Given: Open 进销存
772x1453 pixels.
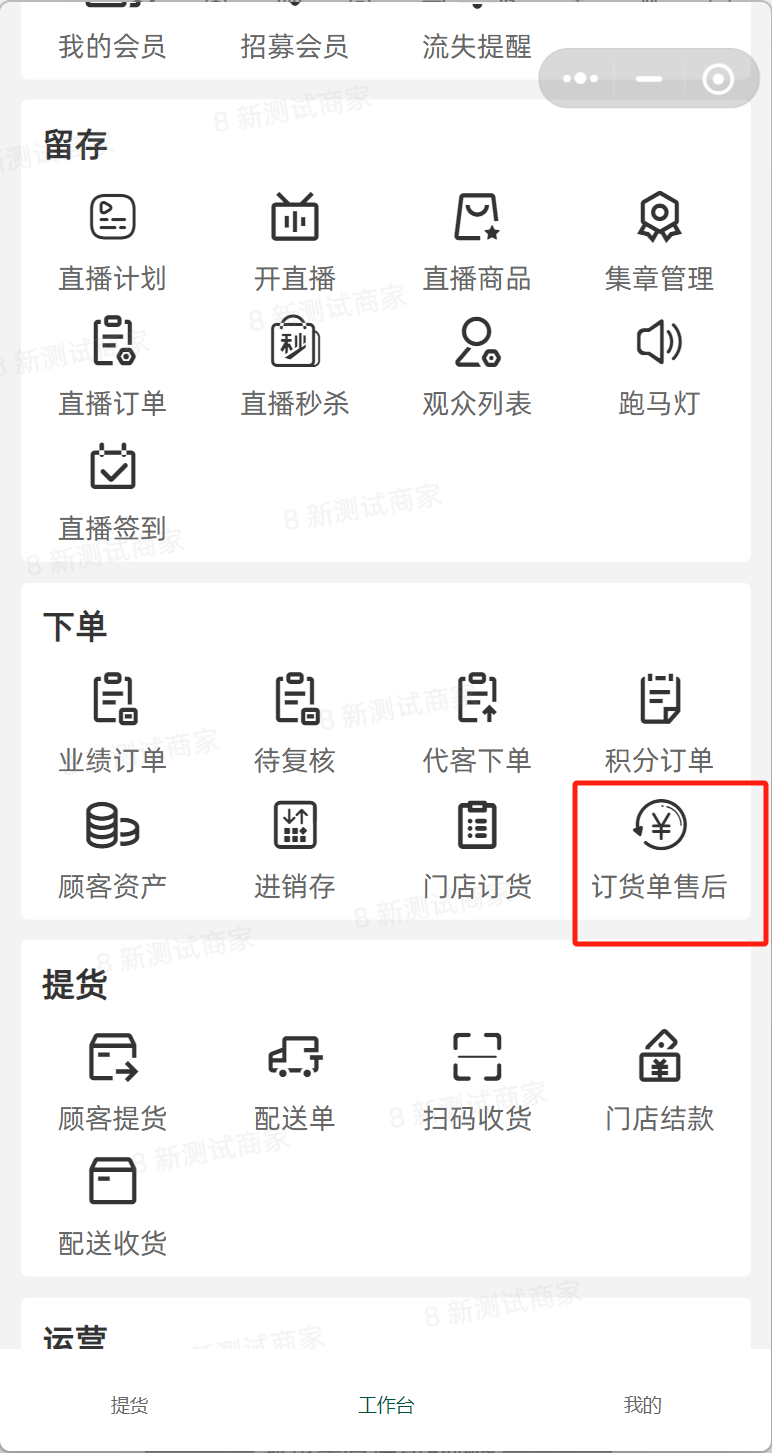Looking at the screenshot, I should (295, 849).
